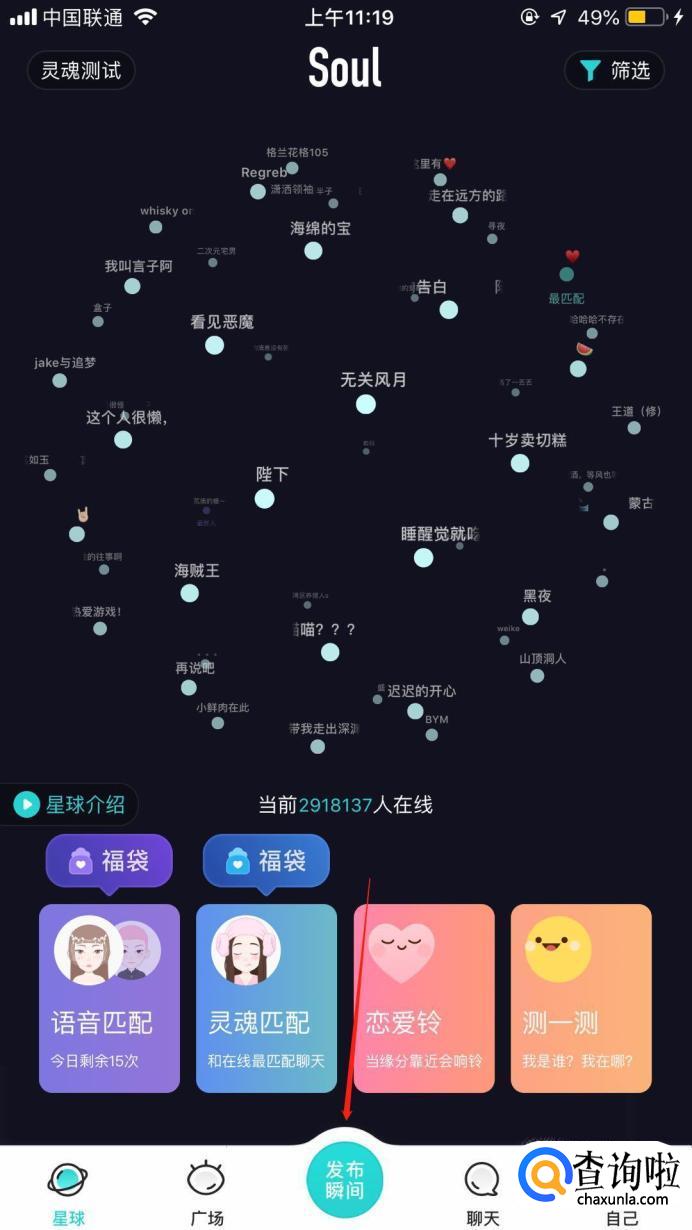Play the 星球介绍 planet introduction
This screenshot has height=1230, width=692.
[x=70, y=804]
